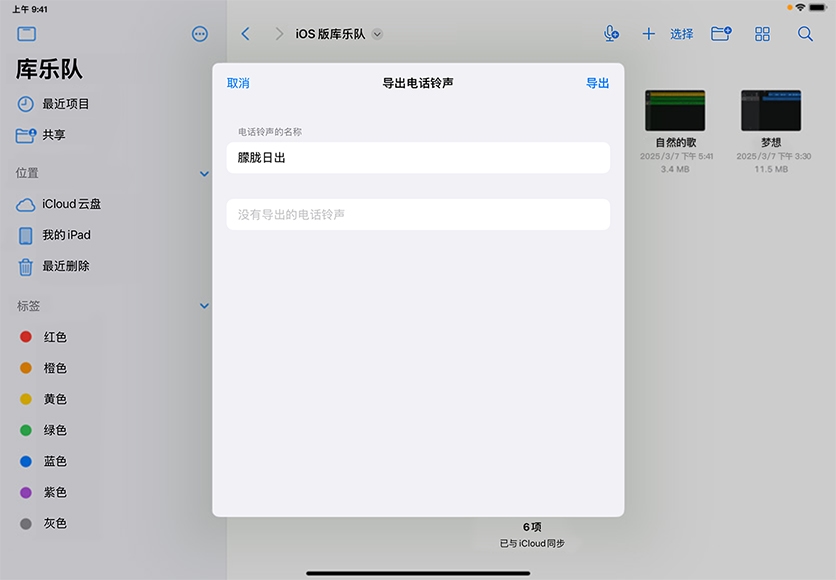Image resolution: width=836 pixels, height=580 pixels.
Task: Open the 共享 section
Action: [x=54, y=135]
